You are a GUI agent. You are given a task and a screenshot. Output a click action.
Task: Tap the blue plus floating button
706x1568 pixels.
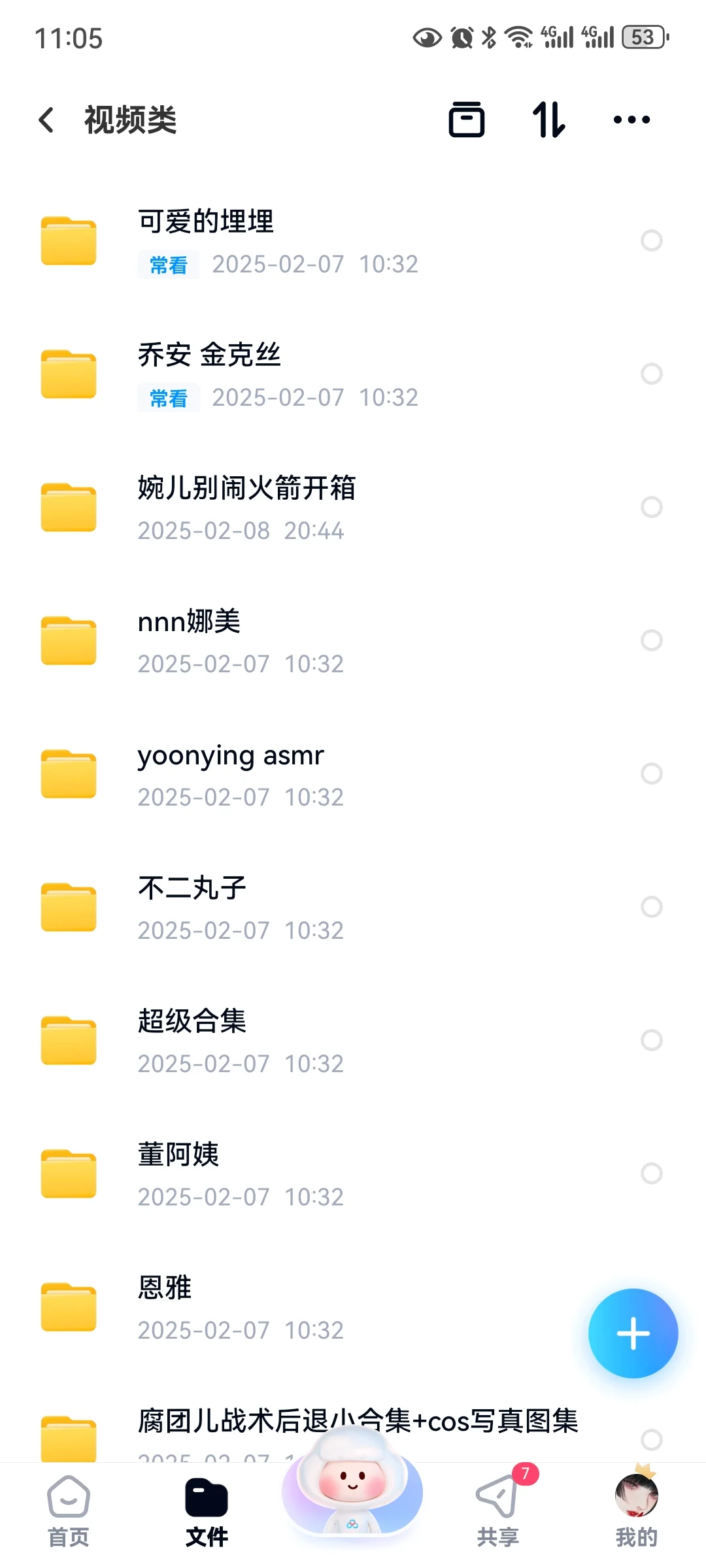pos(633,1333)
